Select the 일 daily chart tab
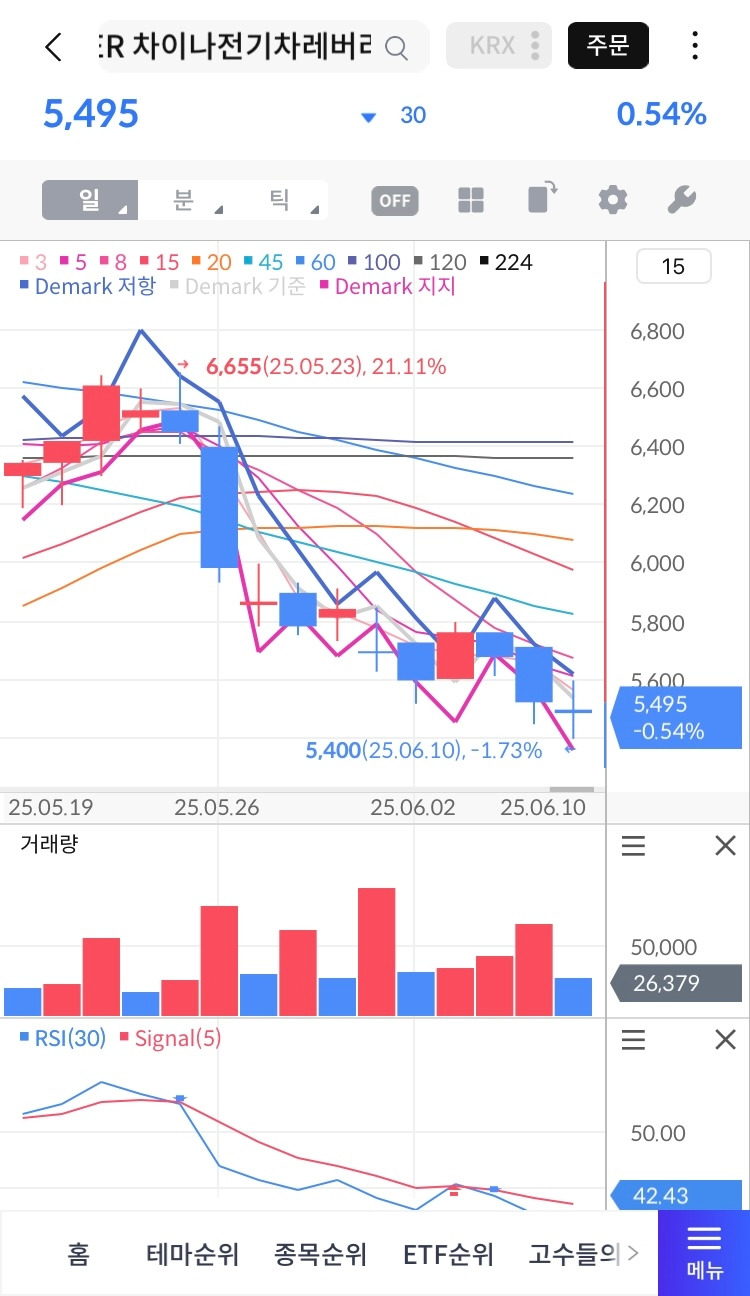750x1296 pixels. pyautogui.click(x=90, y=200)
